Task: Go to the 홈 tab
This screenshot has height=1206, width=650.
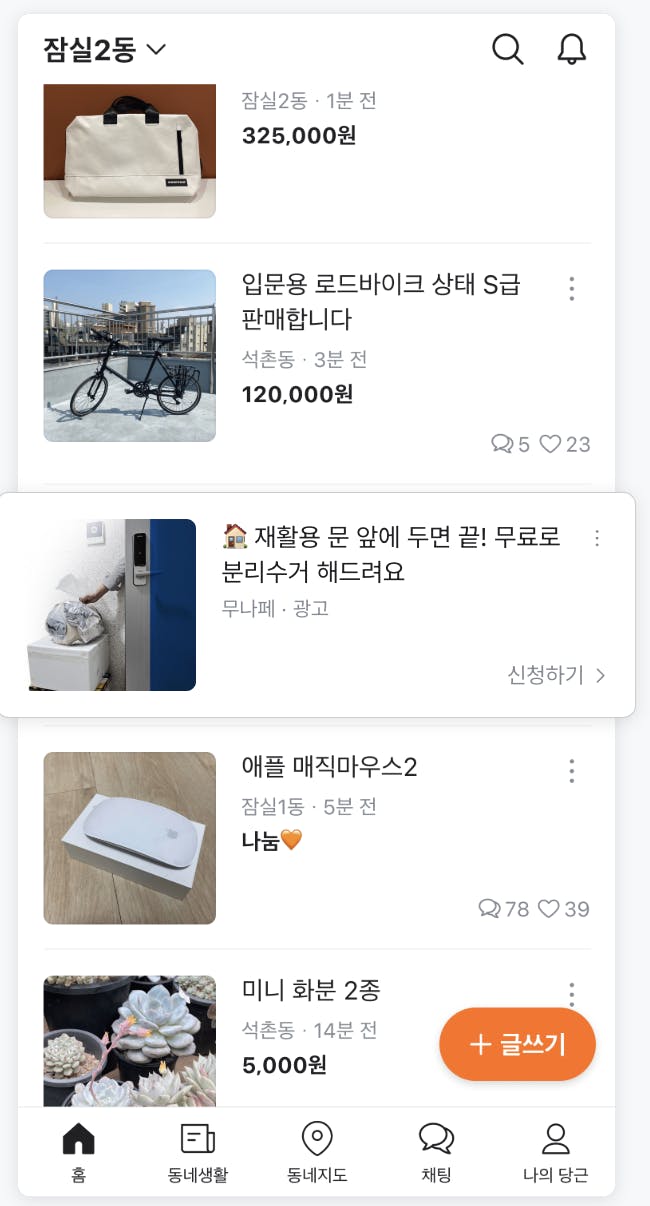Action: pos(78,1150)
